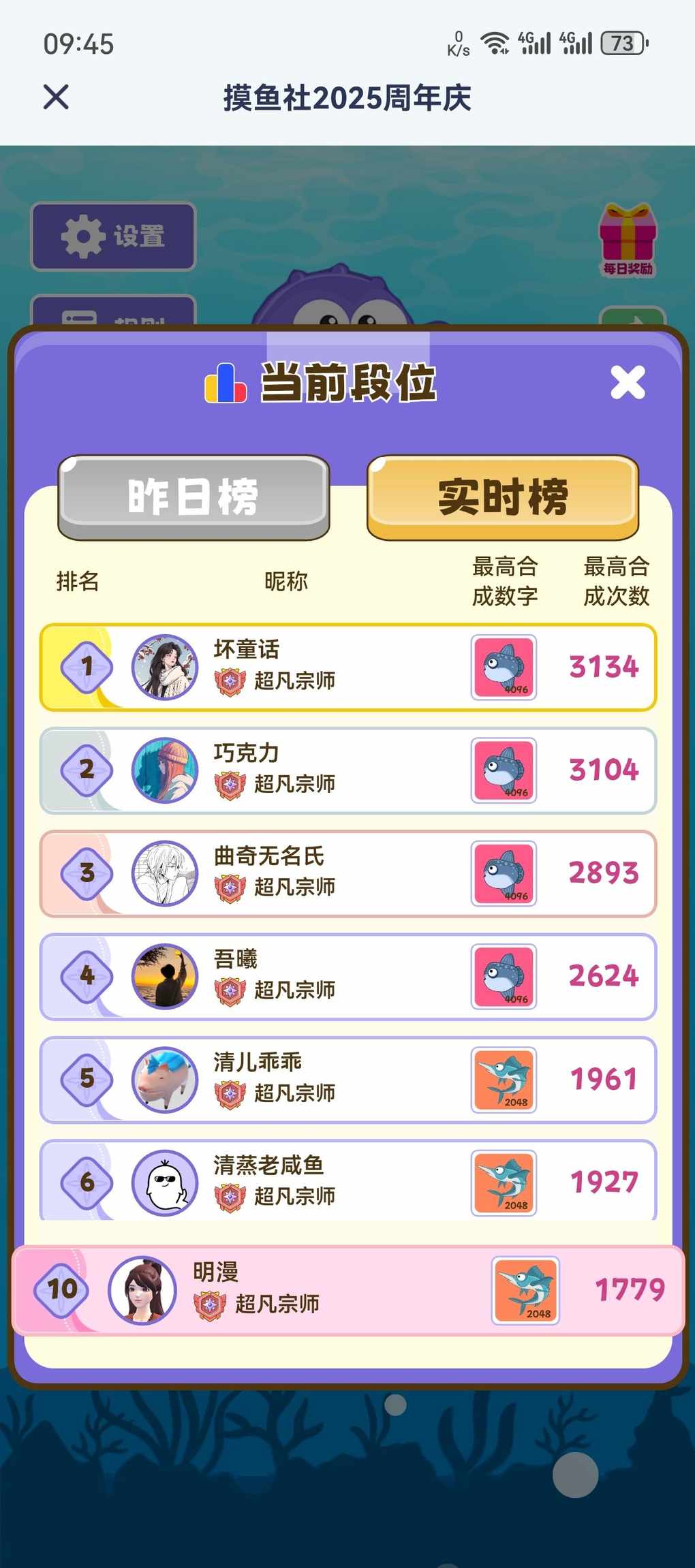Open 清蒸老咸鱼's ranking row

click(x=347, y=1182)
